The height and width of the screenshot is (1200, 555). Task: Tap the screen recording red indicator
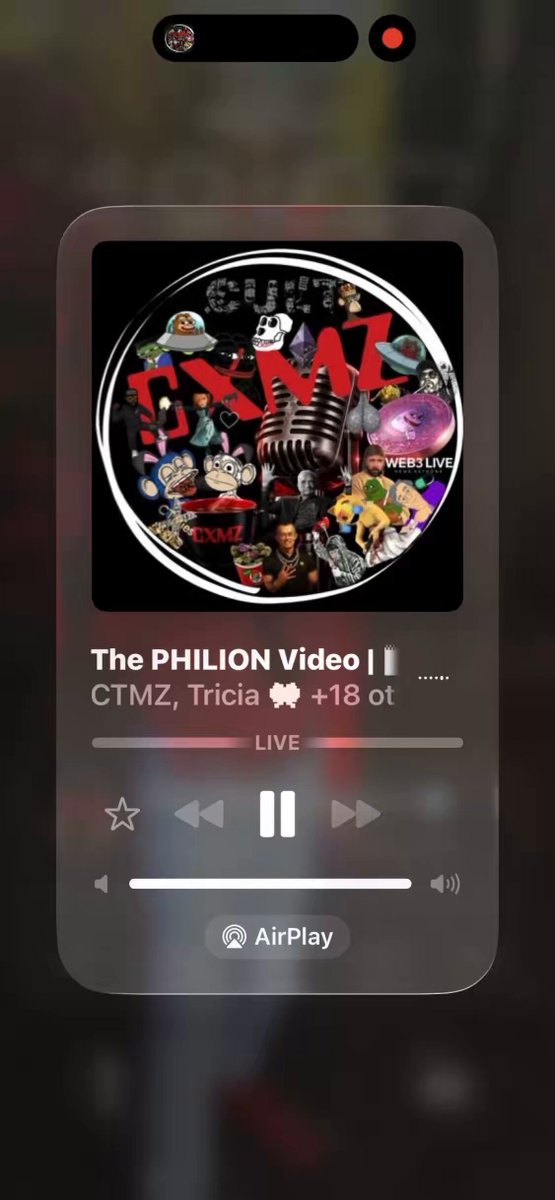(x=392, y=39)
